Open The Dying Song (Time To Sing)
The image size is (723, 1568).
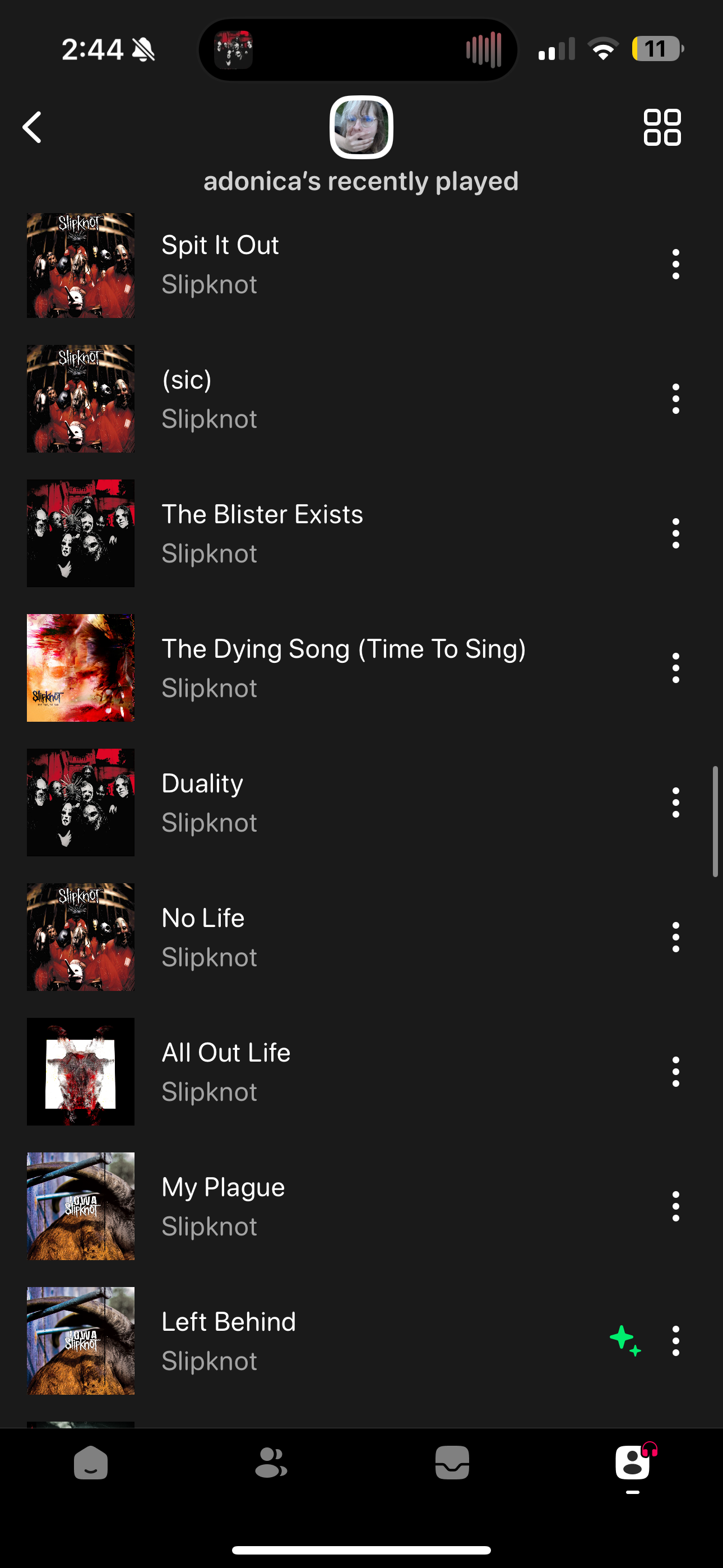coord(344,649)
